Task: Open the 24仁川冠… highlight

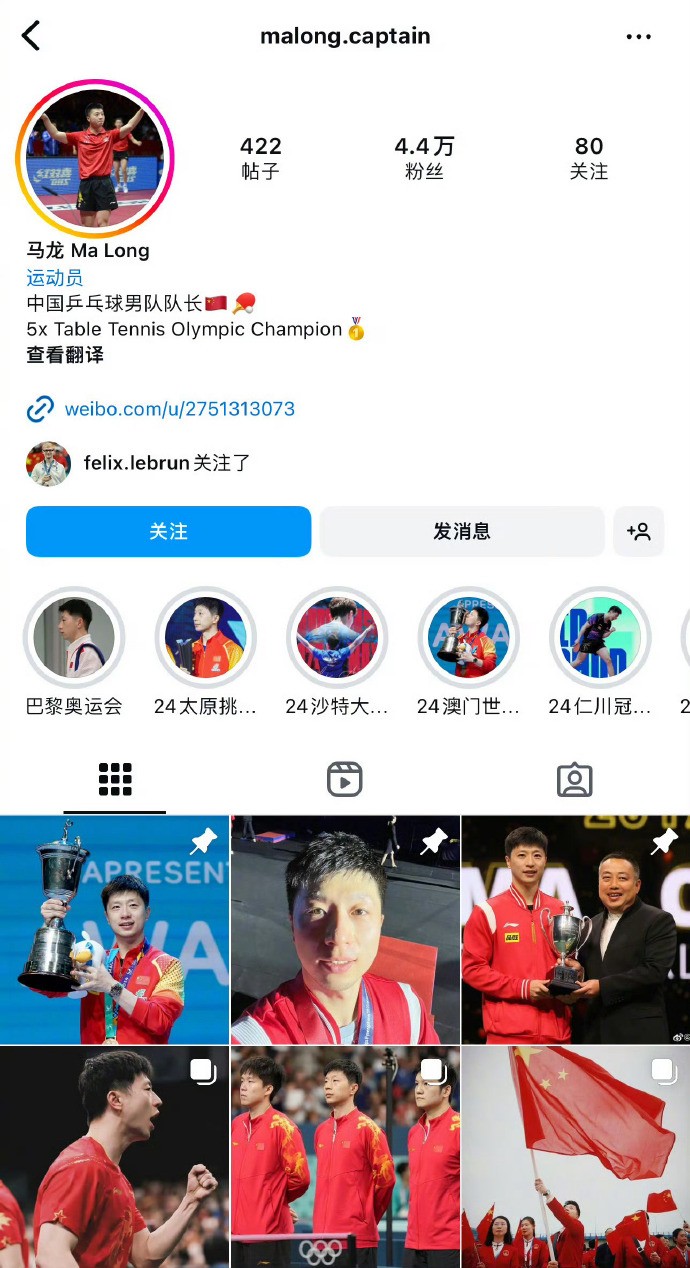Action: click(599, 637)
